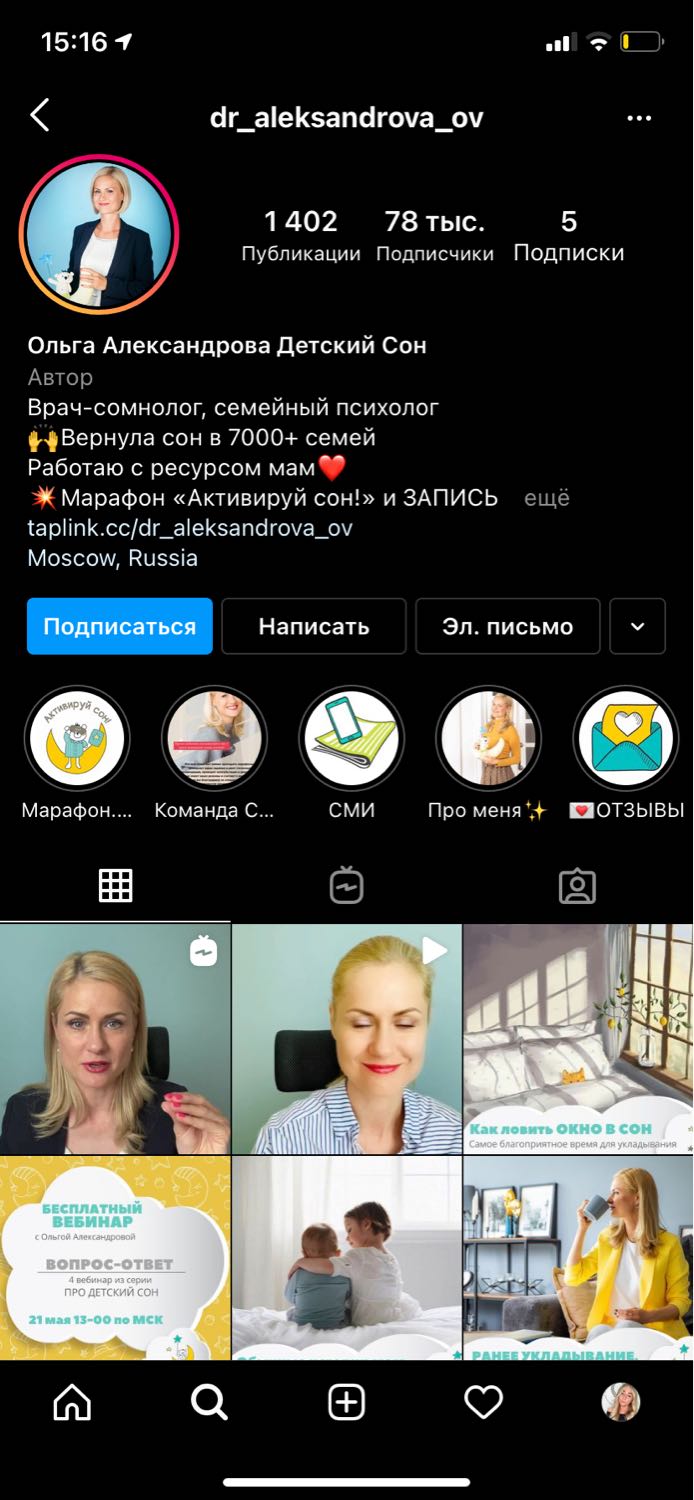Image resolution: width=694 pixels, height=1500 pixels.
Task: Go to the Home feed tab
Action: point(72,1403)
